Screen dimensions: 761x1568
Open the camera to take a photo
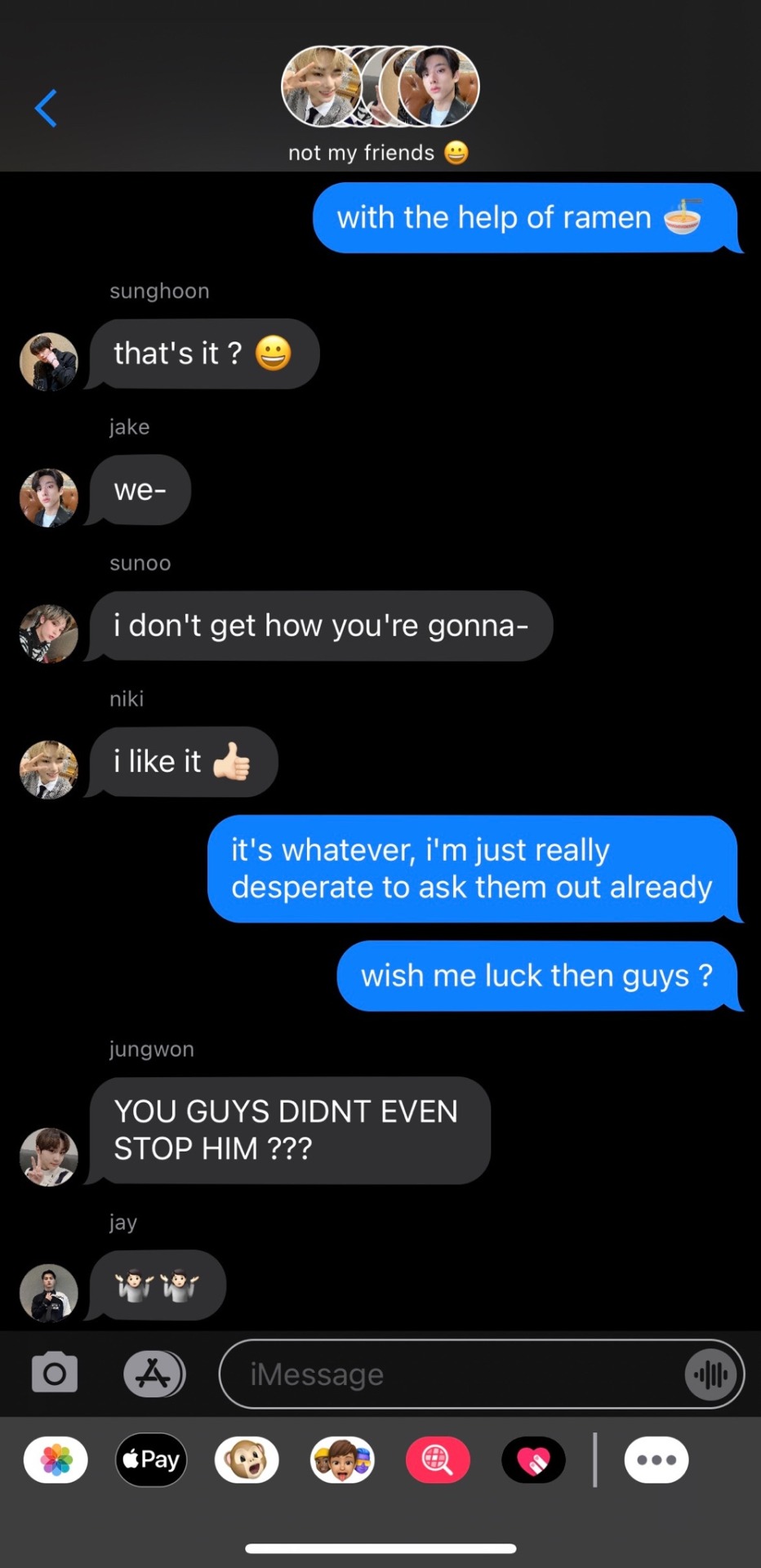(x=55, y=1373)
